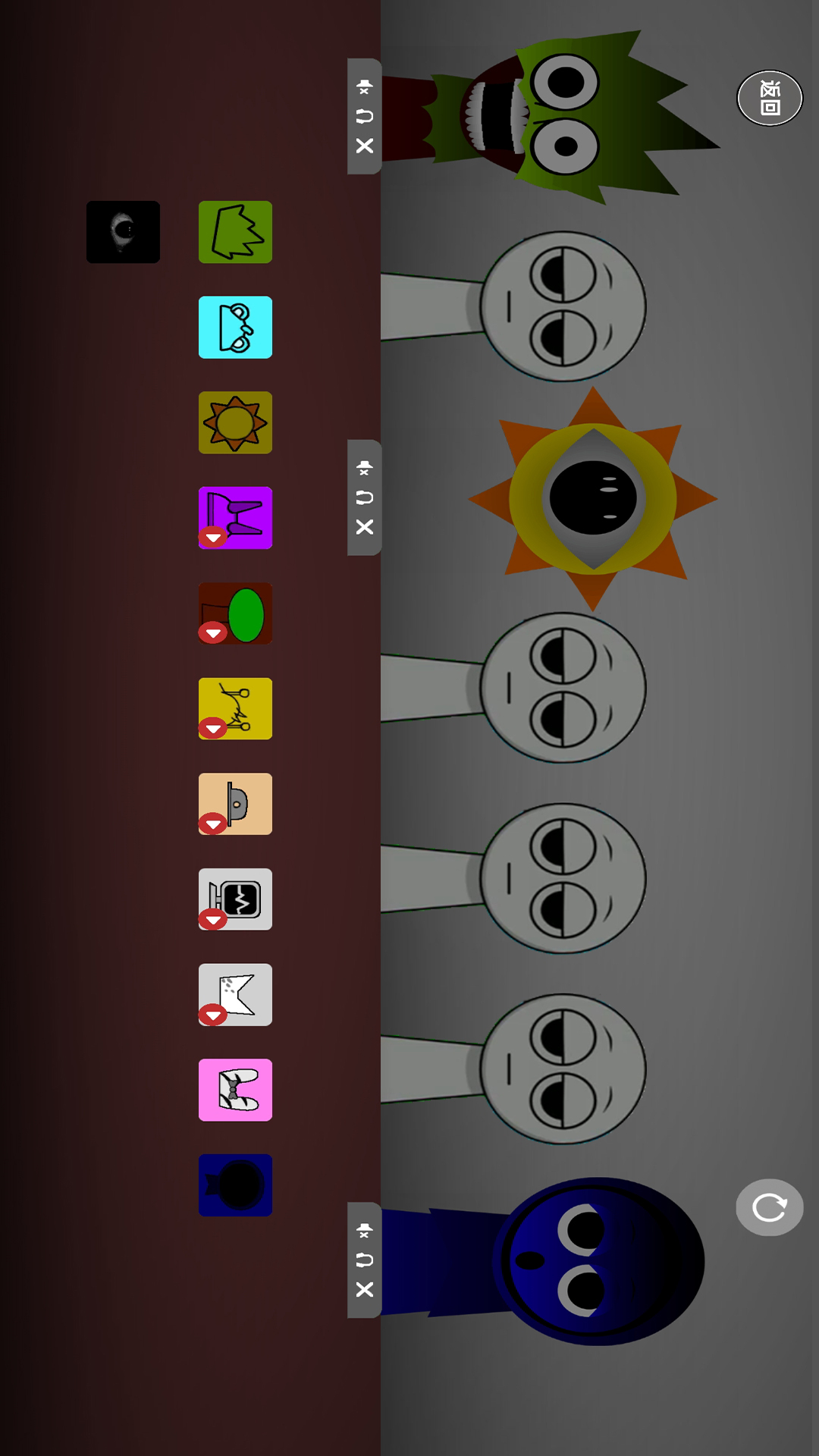Screen dimensions: 819x1456
Task: Select the dark blue character icon
Action: pos(235,1185)
